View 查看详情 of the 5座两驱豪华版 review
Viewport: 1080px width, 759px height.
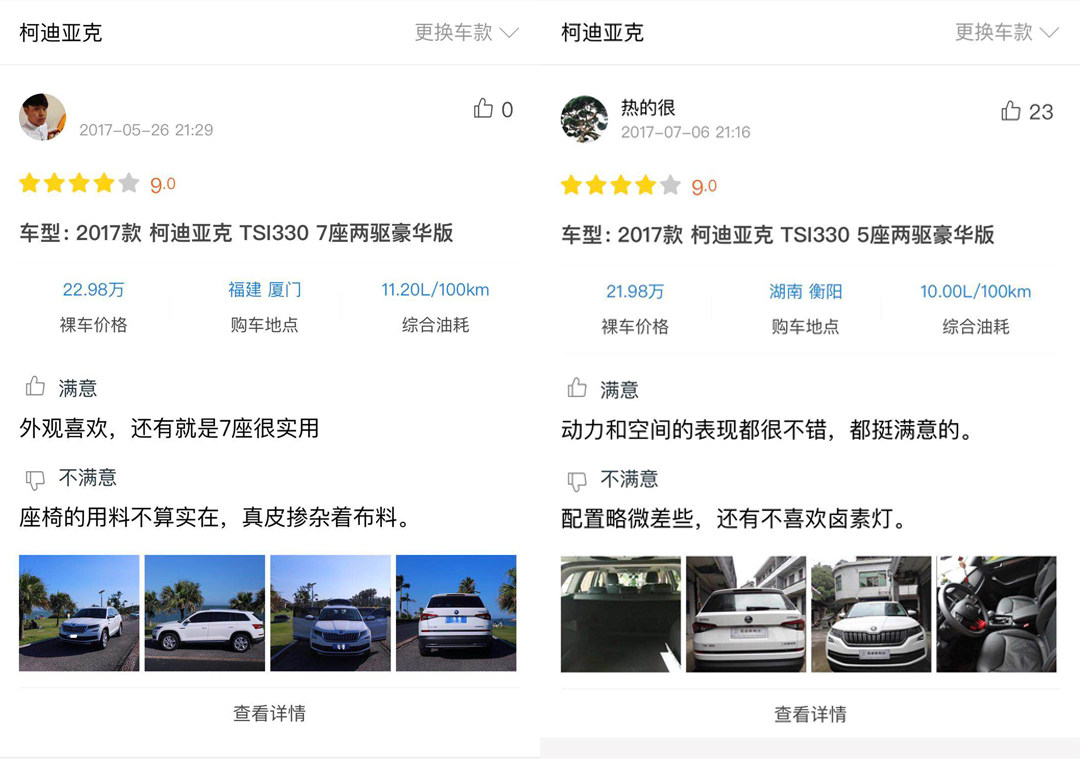(810, 714)
